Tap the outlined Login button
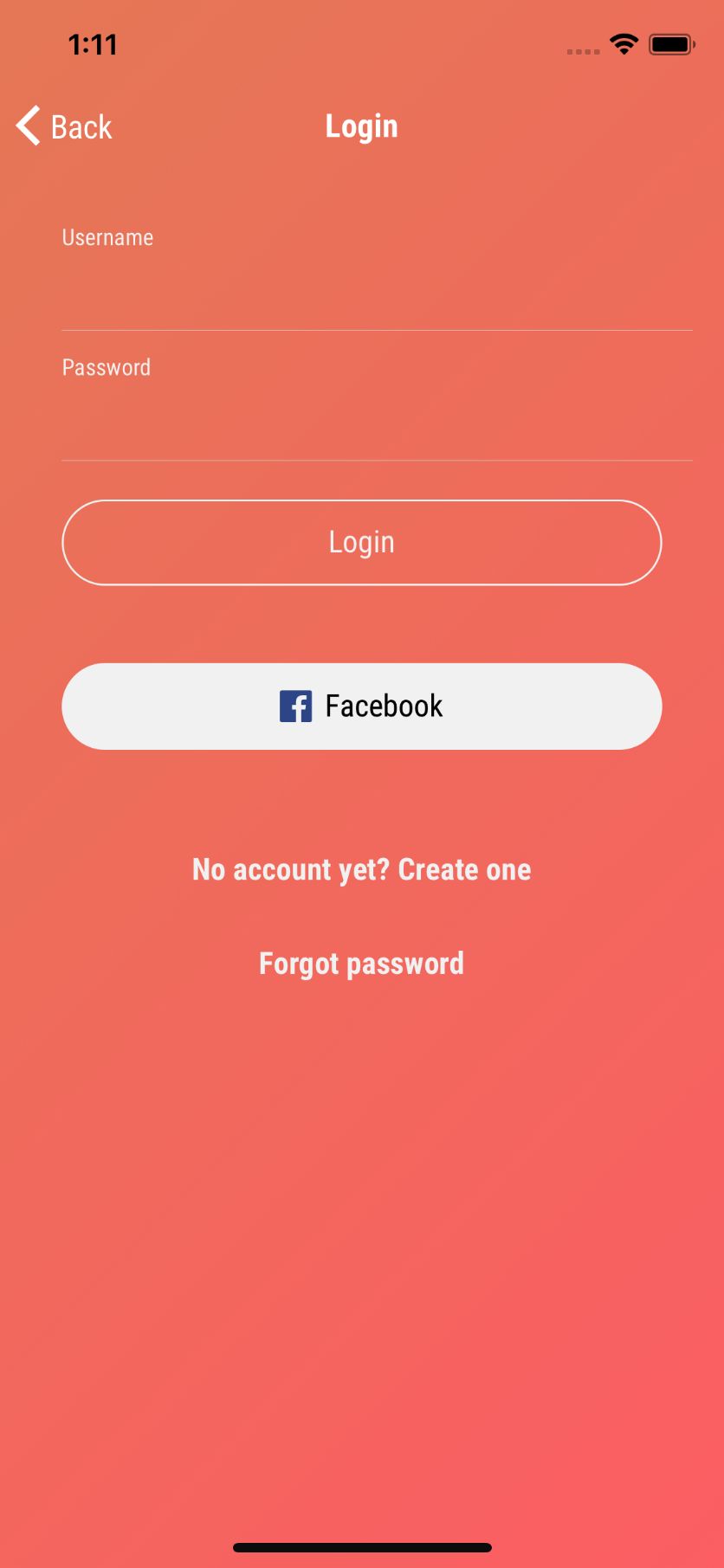This screenshot has height=1568, width=724. coord(362,543)
